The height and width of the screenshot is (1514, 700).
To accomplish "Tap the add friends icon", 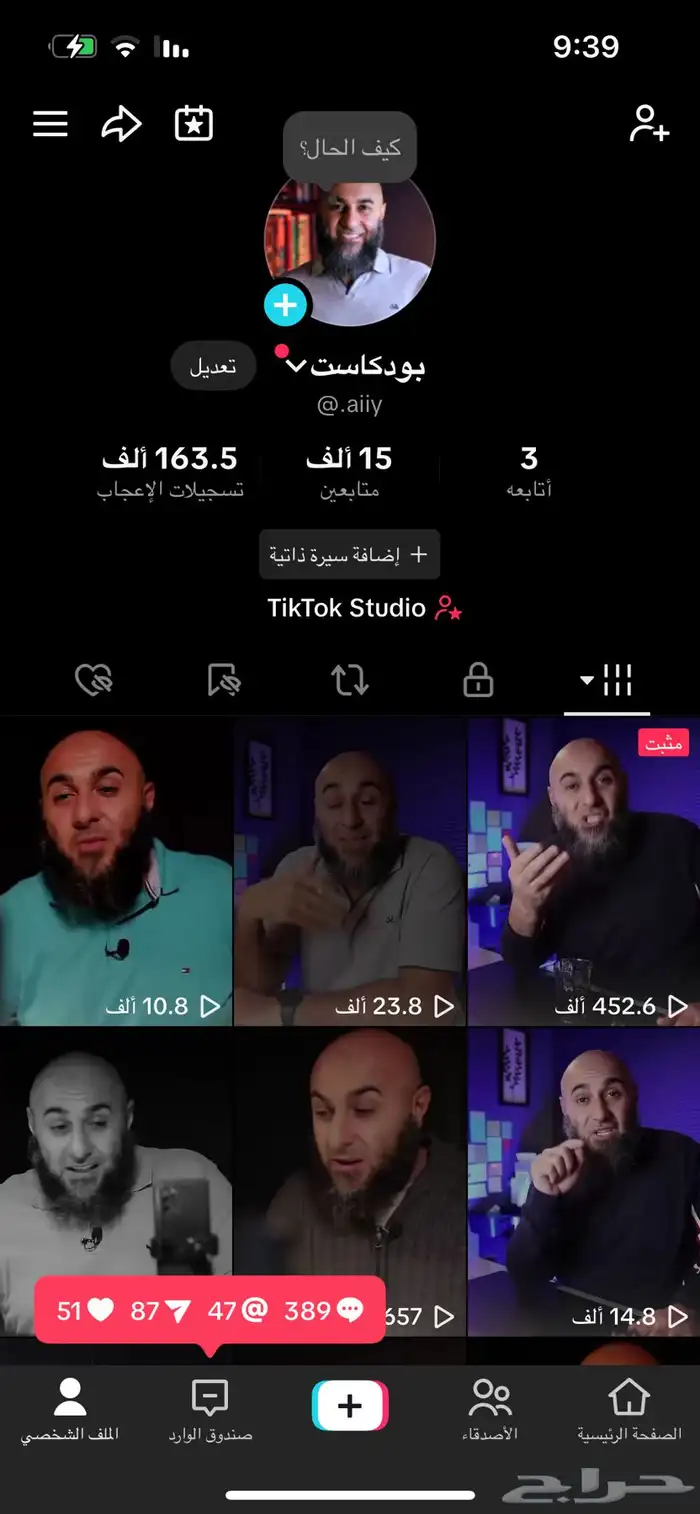I will click(648, 124).
